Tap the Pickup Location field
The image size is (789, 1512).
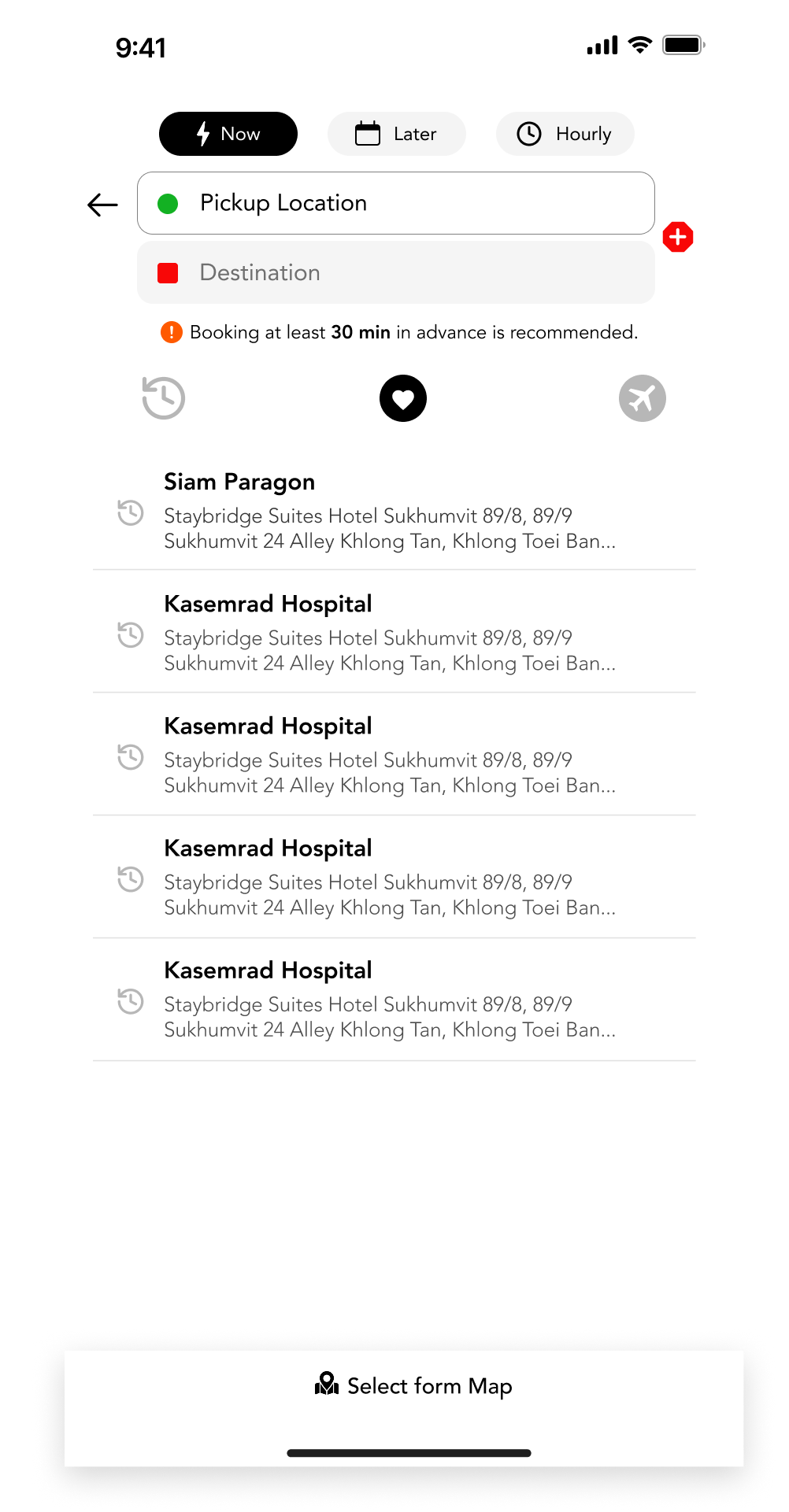395,203
